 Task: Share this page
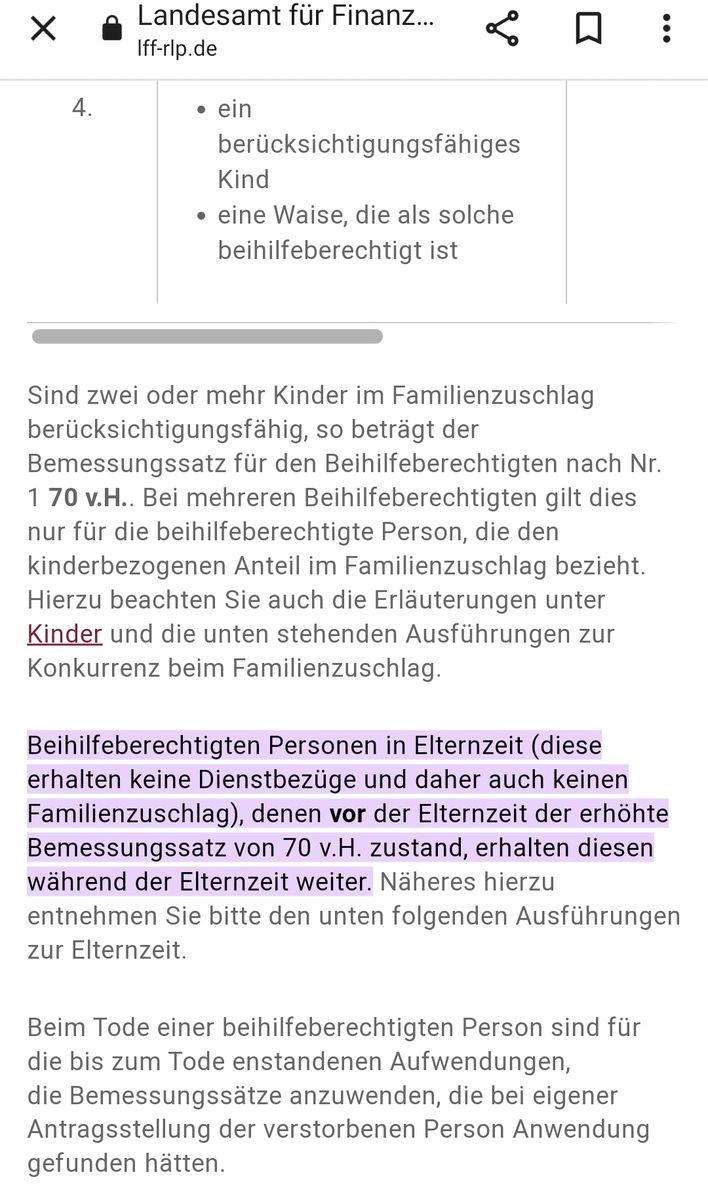pos(502,29)
